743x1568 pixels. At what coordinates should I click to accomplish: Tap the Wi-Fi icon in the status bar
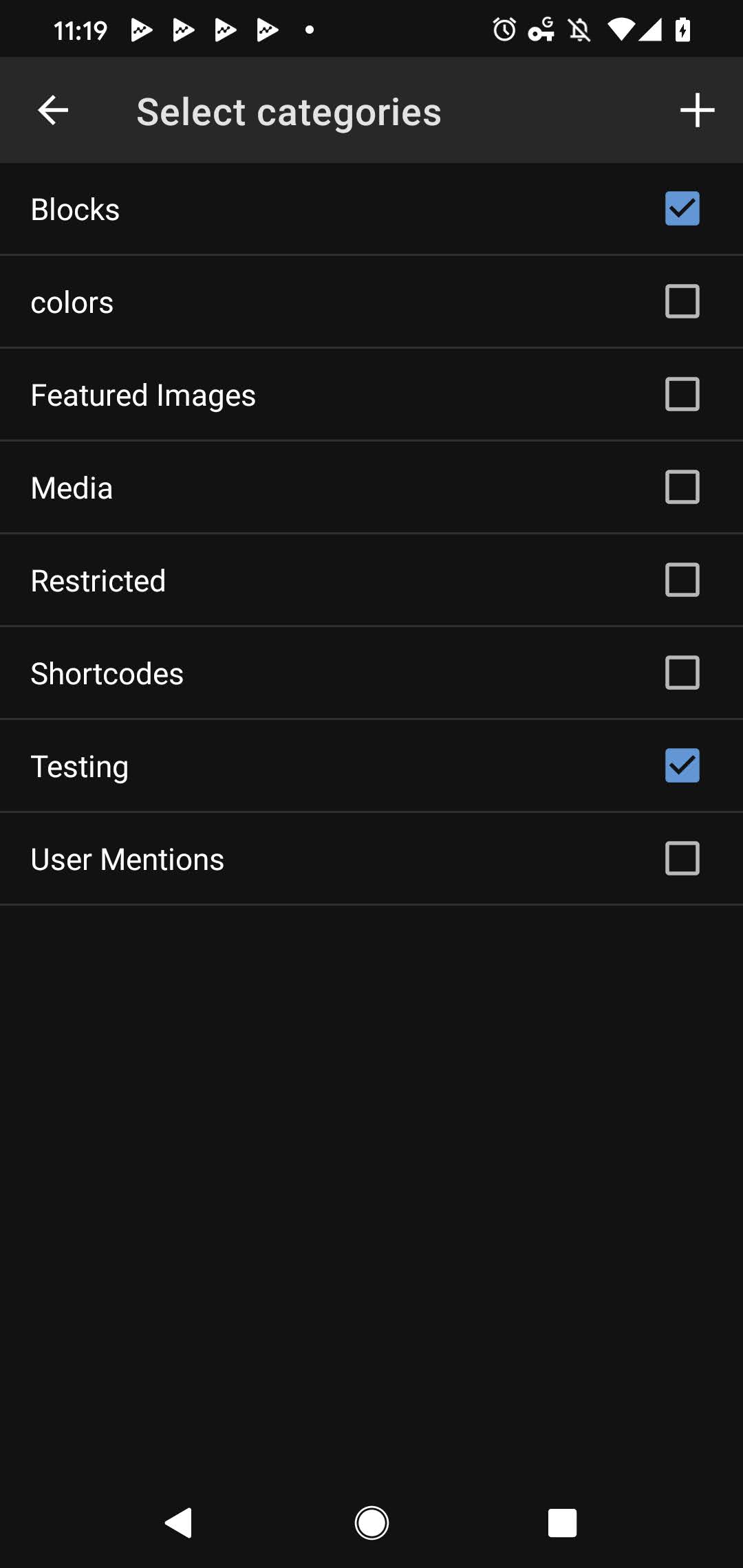620,29
